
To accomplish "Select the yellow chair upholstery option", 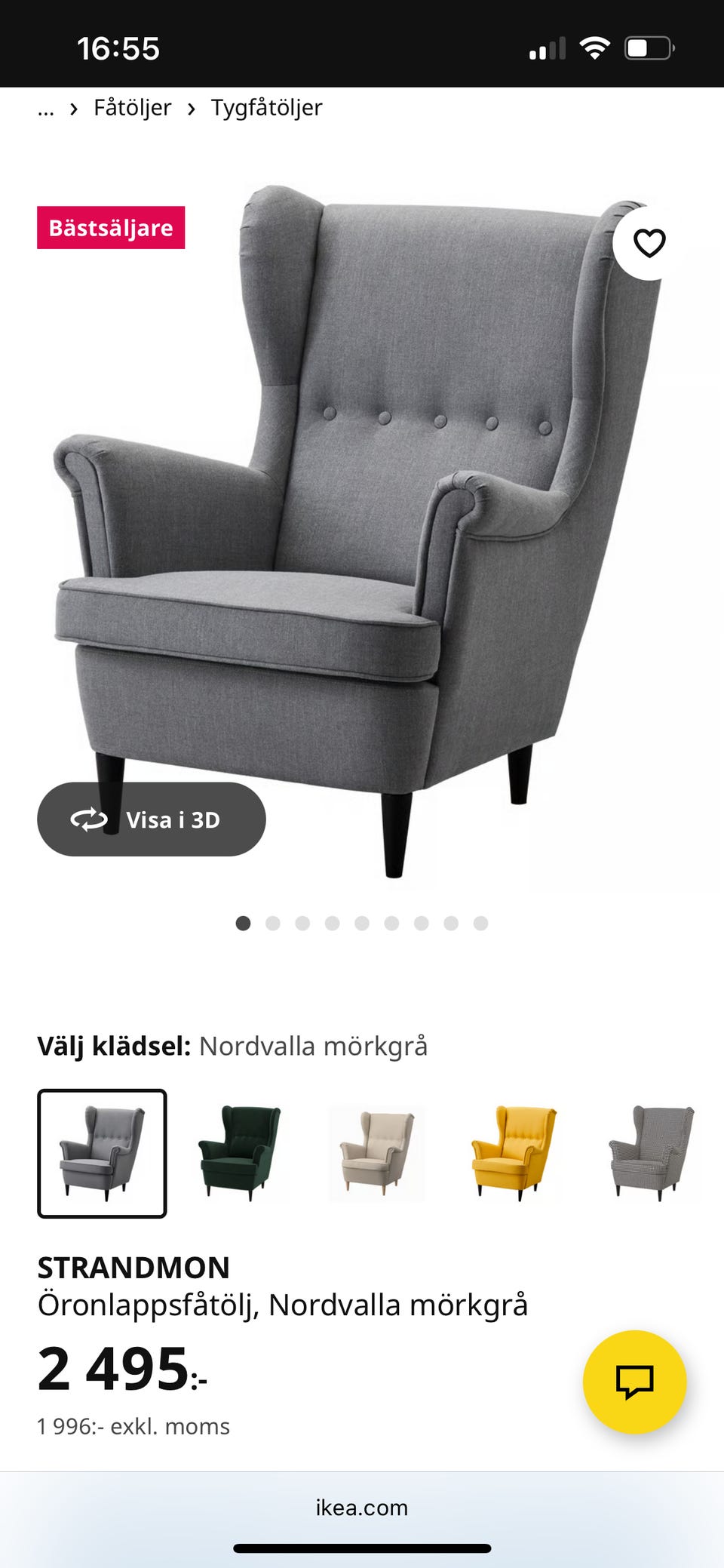I will click(x=513, y=1150).
